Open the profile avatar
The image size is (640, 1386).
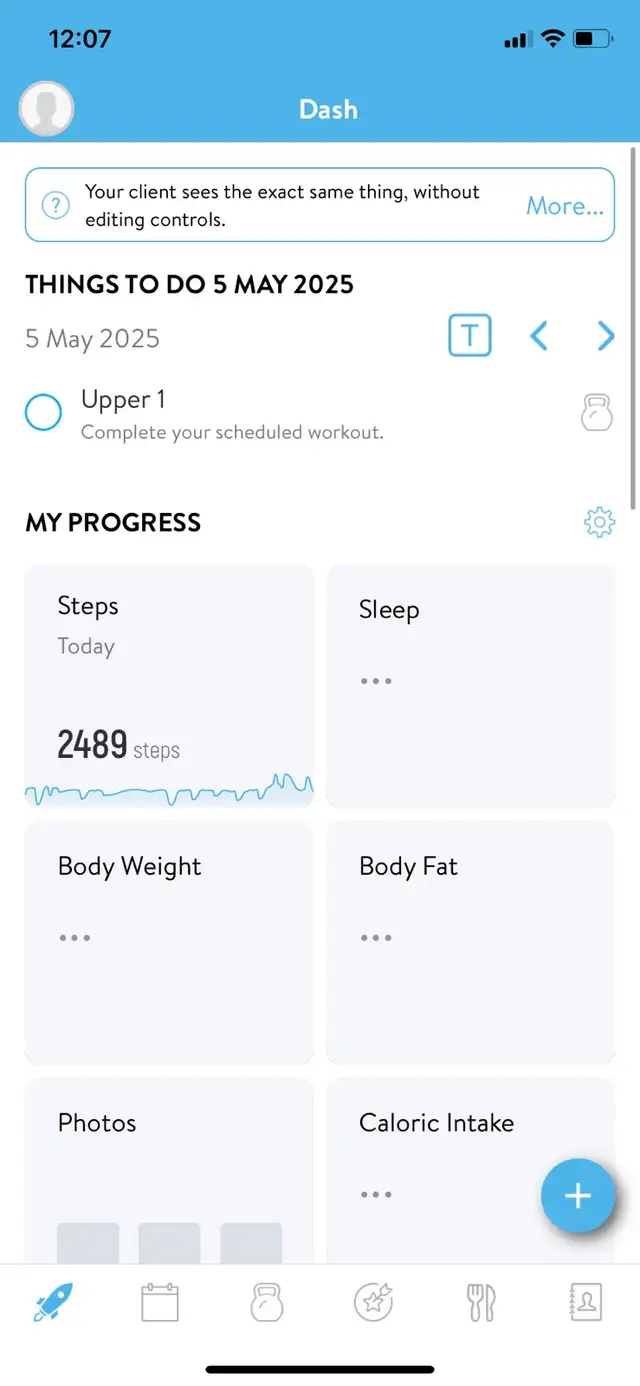click(x=47, y=108)
